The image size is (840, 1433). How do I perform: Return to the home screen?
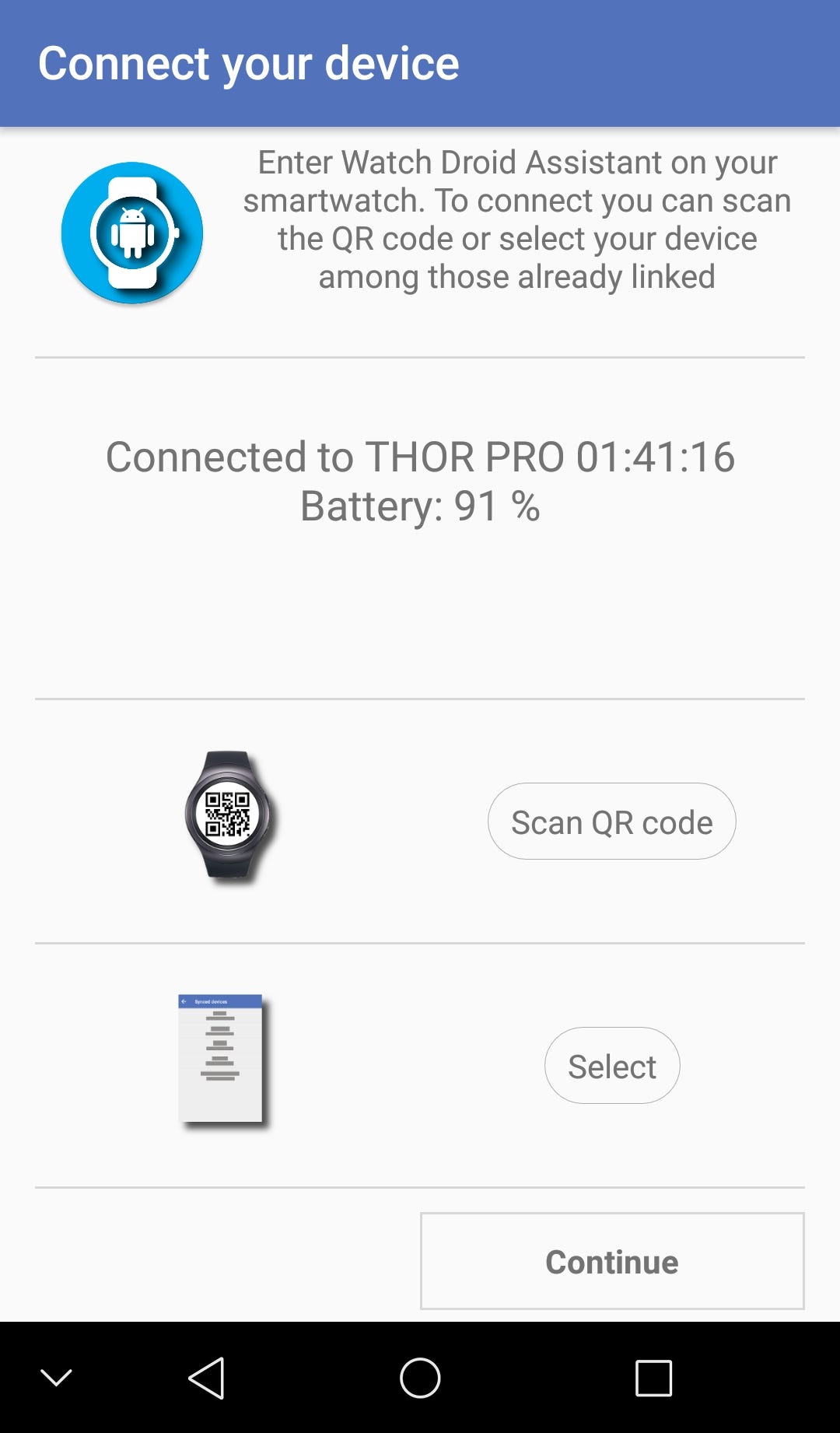[420, 1378]
